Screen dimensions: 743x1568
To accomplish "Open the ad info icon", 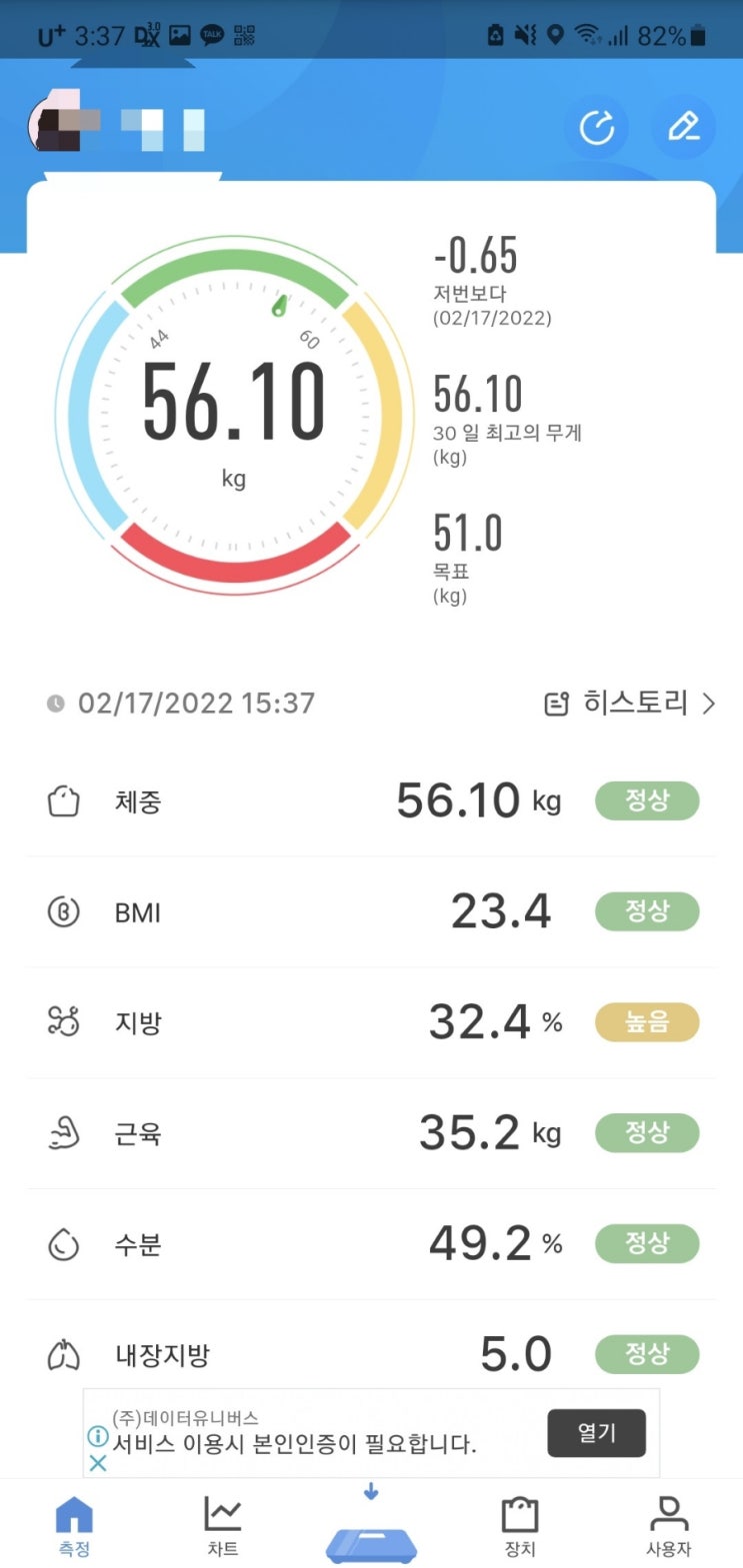I will pos(98,1437).
